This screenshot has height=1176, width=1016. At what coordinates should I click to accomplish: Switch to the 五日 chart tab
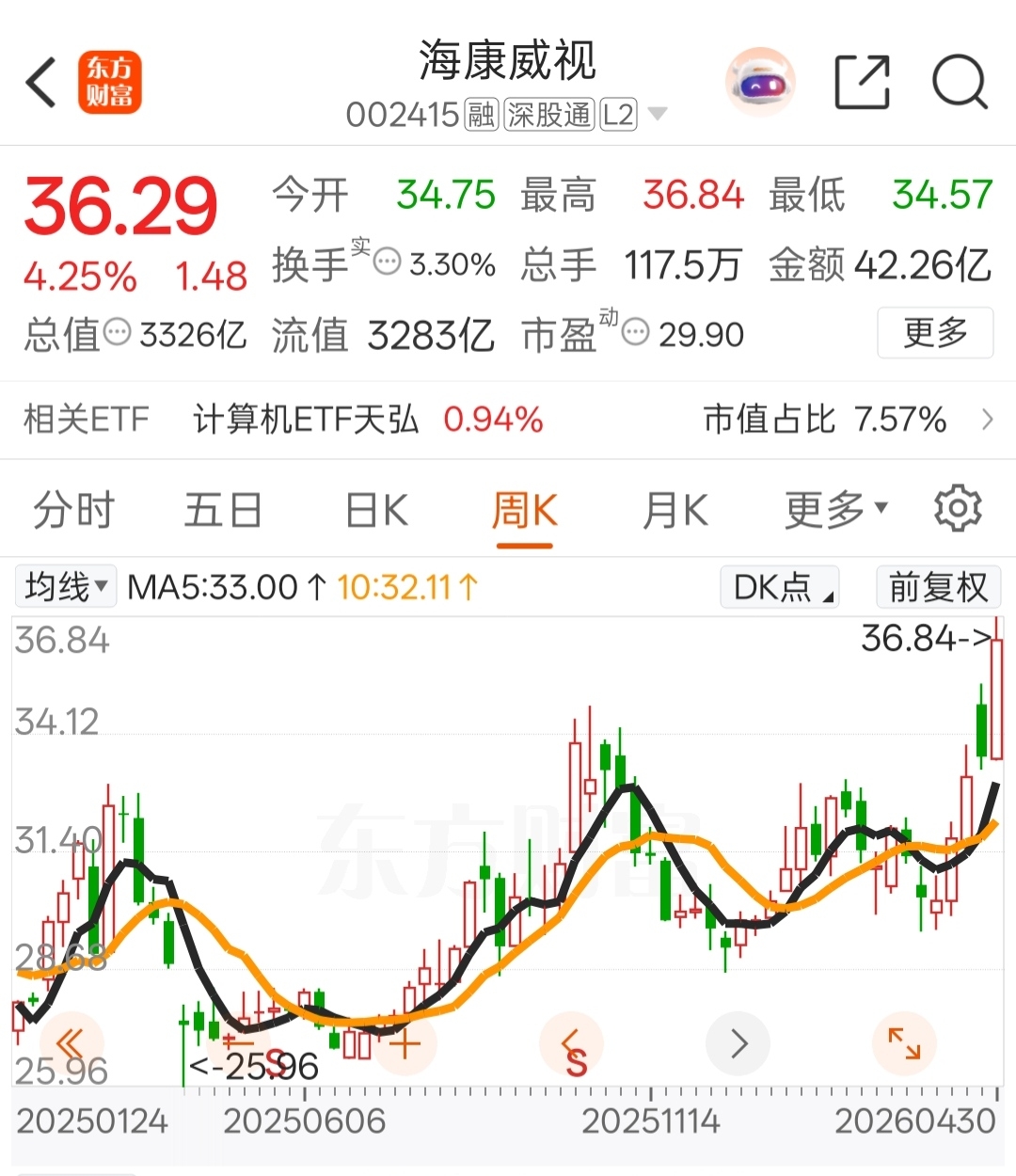pos(223,511)
